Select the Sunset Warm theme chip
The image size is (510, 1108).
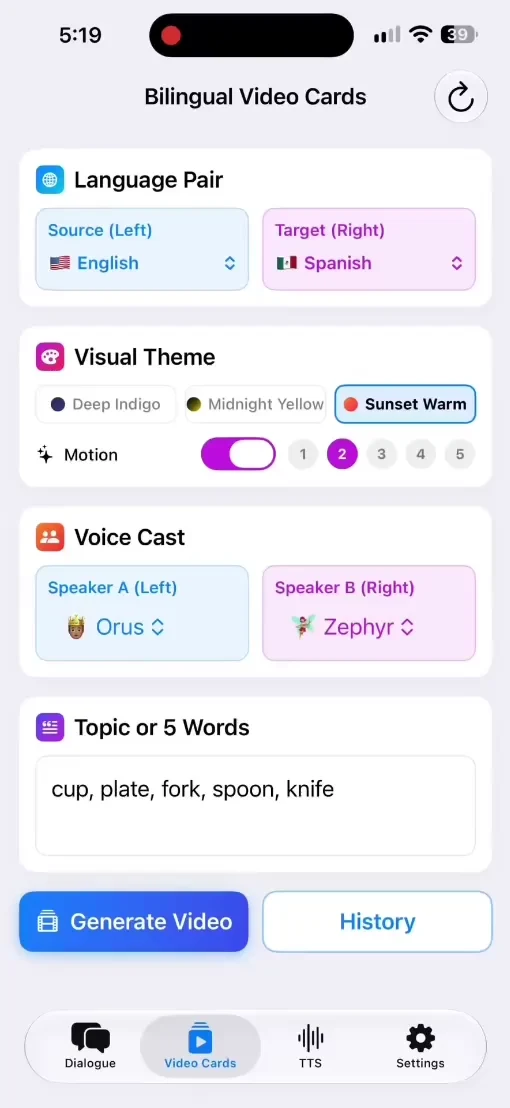[405, 404]
